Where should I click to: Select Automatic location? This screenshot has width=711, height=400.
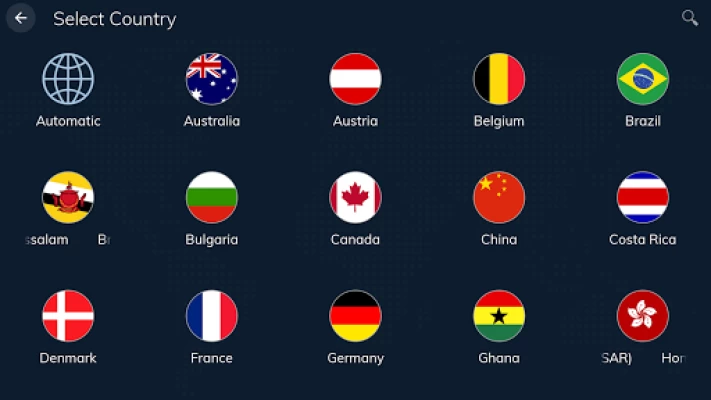[x=68, y=79]
